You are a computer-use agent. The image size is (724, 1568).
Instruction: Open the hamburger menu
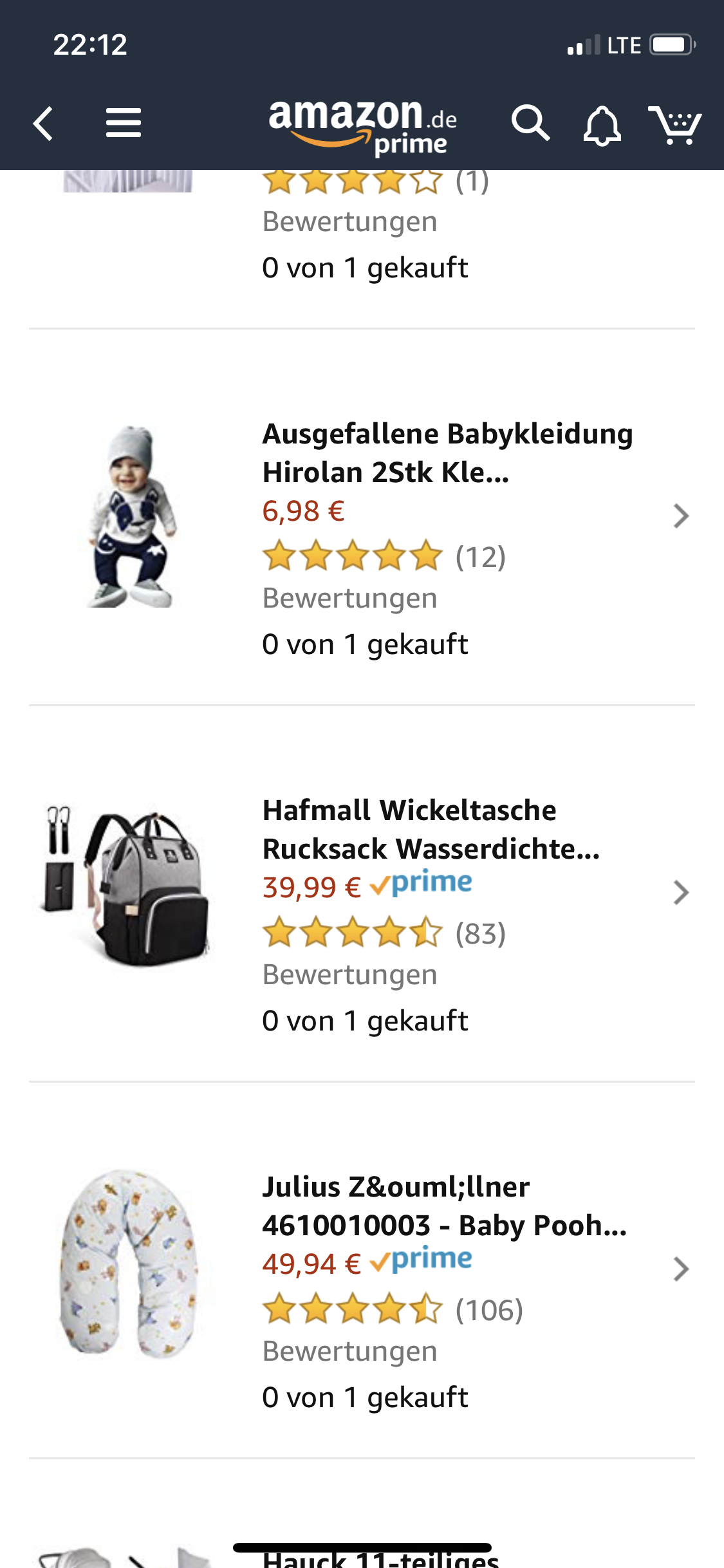coord(123,123)
